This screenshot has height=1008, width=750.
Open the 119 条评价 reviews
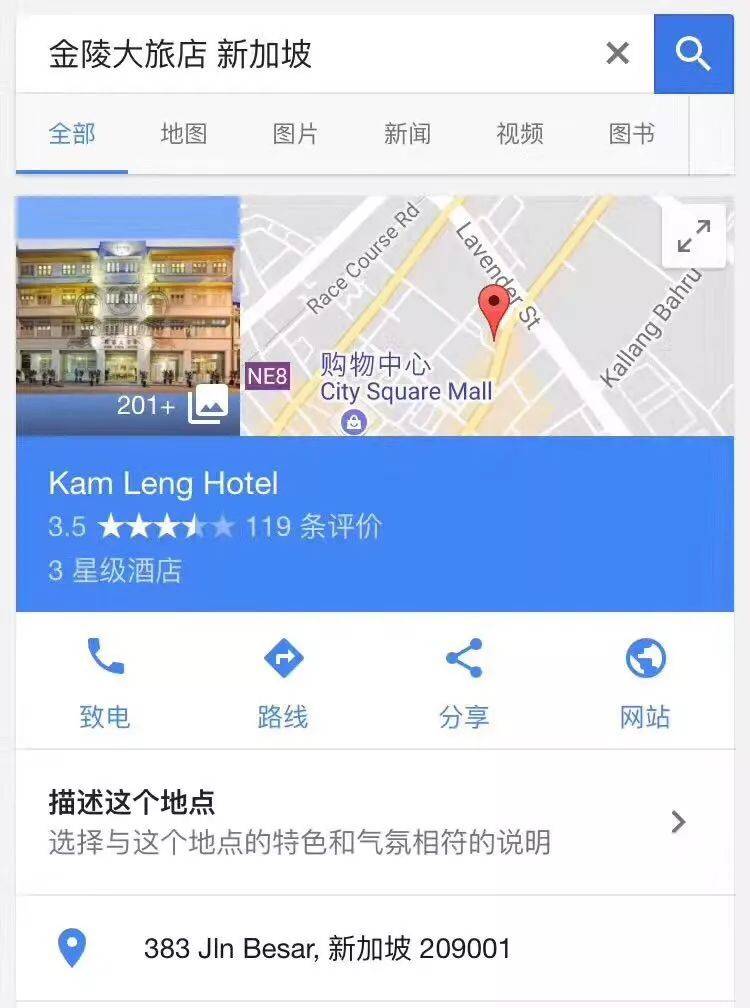click(313, 527)
